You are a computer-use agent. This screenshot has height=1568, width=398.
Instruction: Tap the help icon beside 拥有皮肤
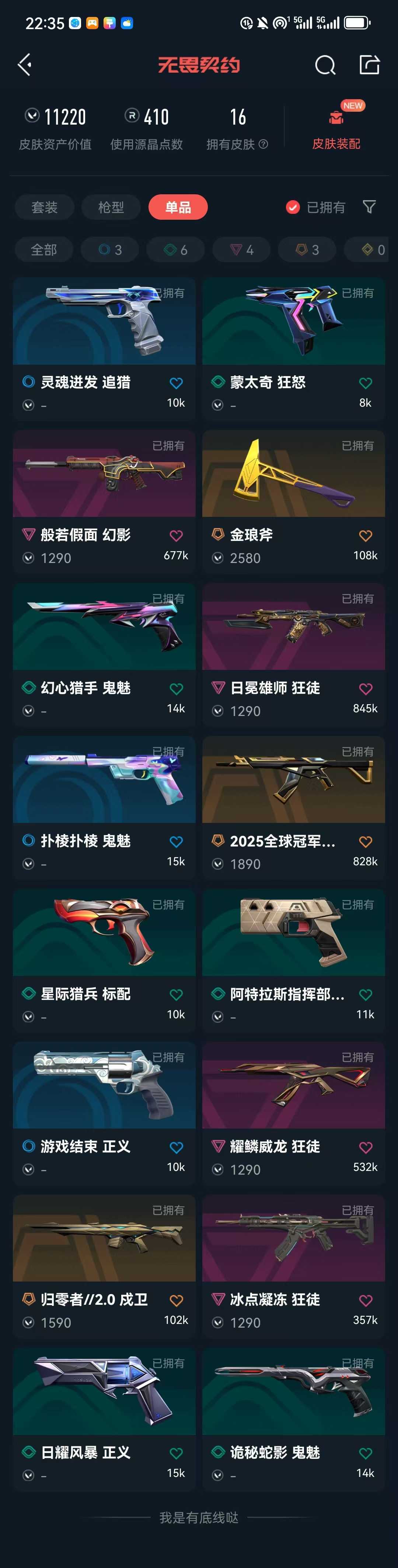pos(263,144)
